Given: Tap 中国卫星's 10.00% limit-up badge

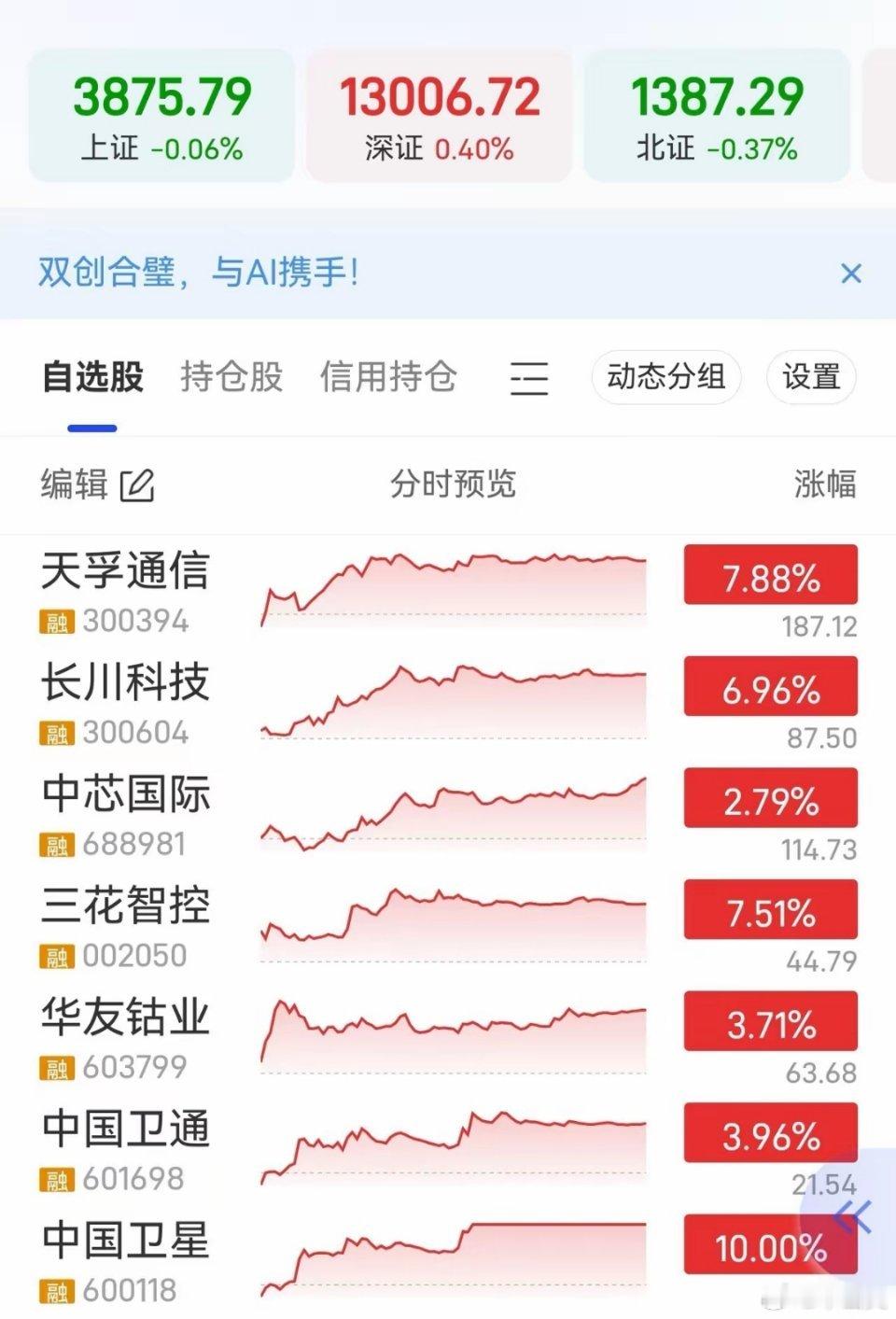Looking at the screenshot, I should 770,1244.
